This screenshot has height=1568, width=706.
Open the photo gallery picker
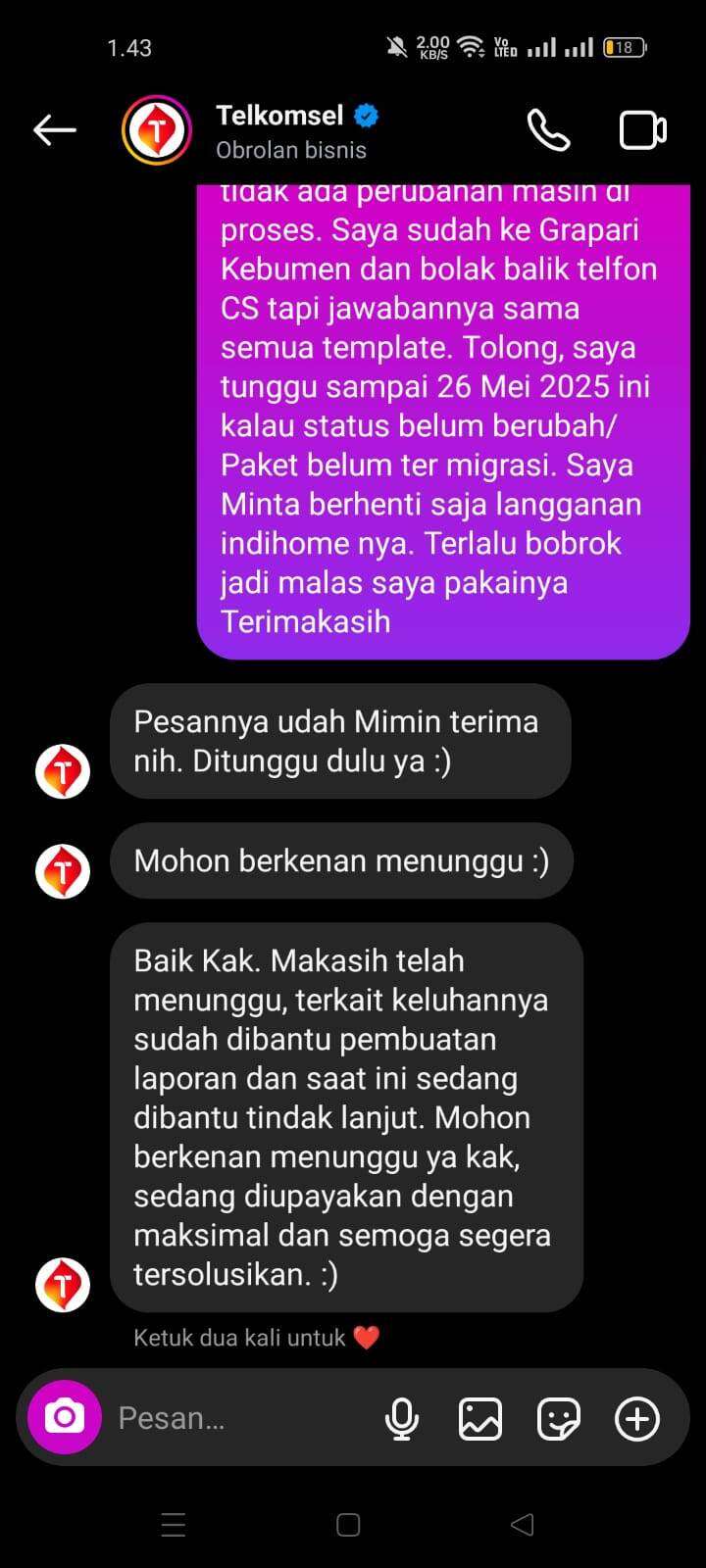click(x=480, y=1418)
